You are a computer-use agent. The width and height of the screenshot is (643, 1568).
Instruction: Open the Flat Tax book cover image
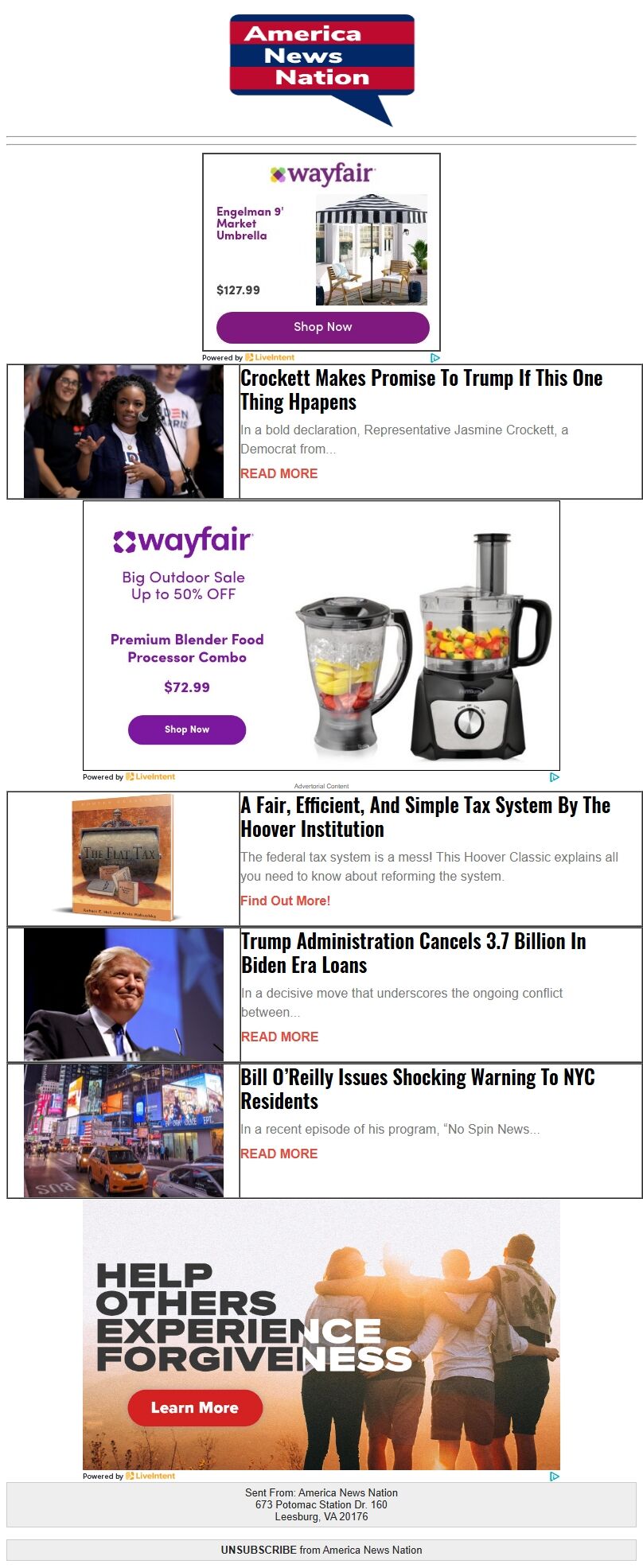coord(123,858)
